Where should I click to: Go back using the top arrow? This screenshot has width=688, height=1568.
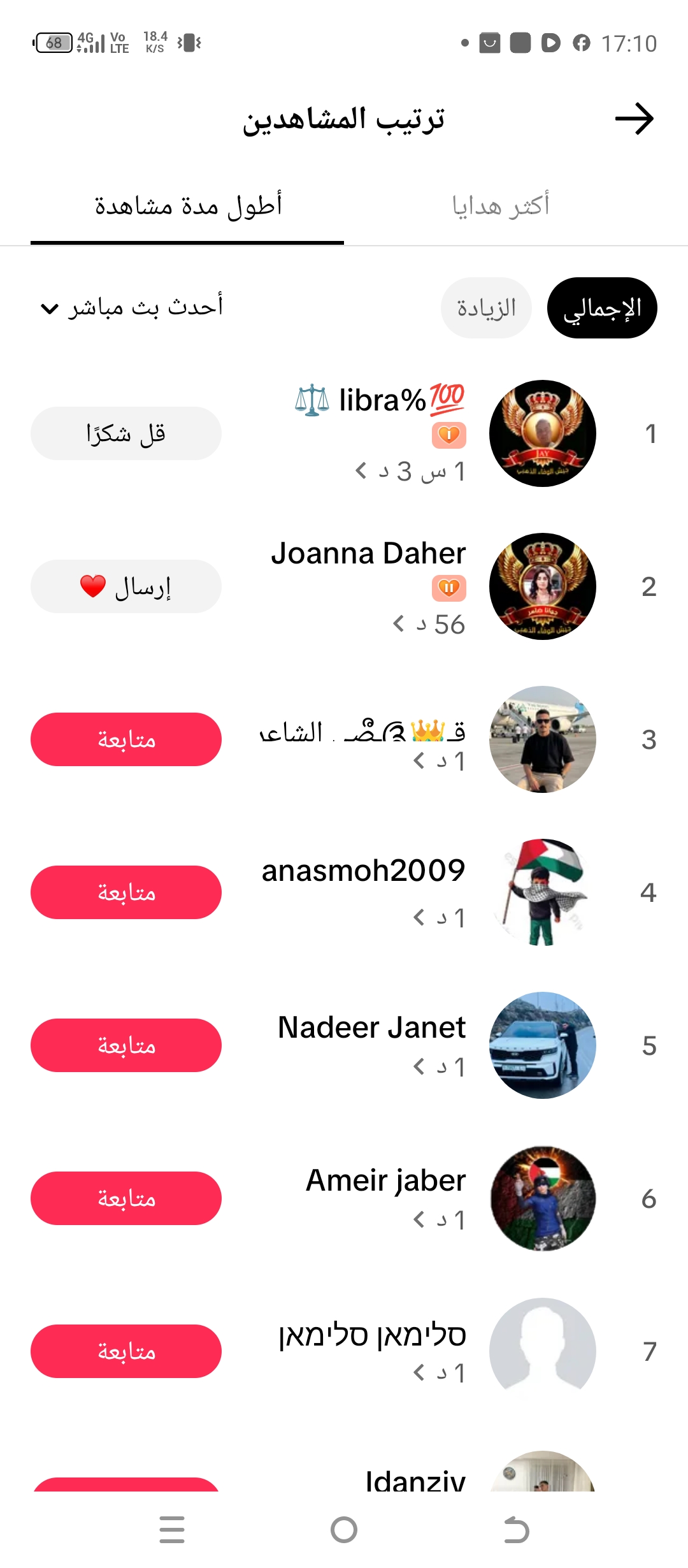pyautogui.click(x=634, y=119)
